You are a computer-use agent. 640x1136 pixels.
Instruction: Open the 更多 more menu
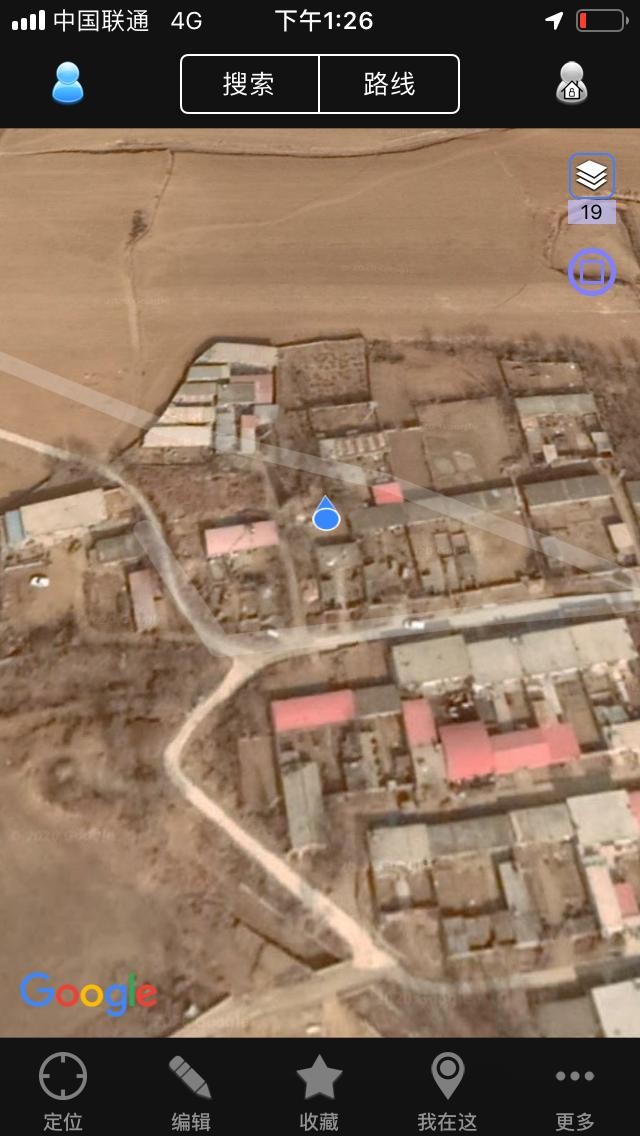(575, 1091)
